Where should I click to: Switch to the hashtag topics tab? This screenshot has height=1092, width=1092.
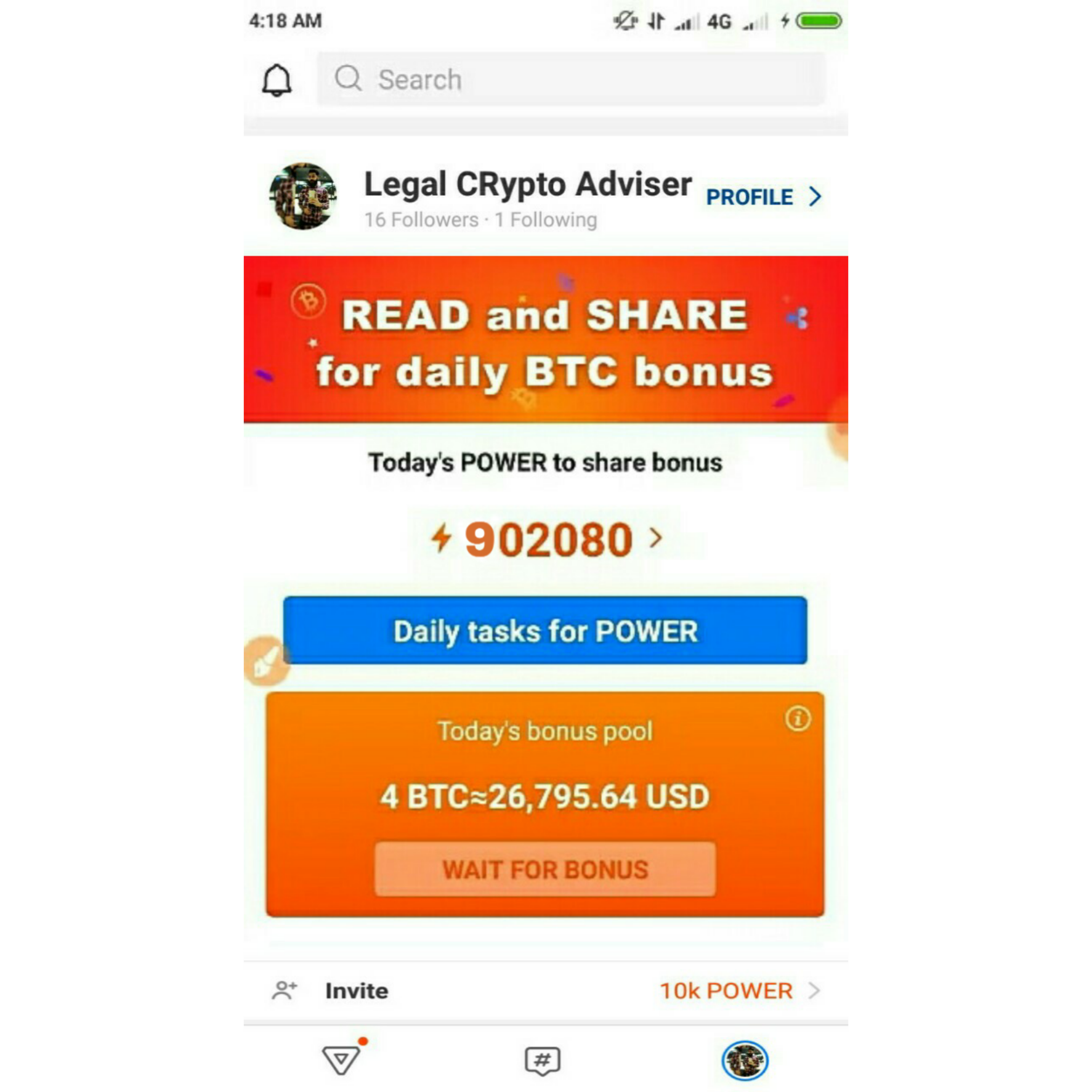pos(542,1061)
